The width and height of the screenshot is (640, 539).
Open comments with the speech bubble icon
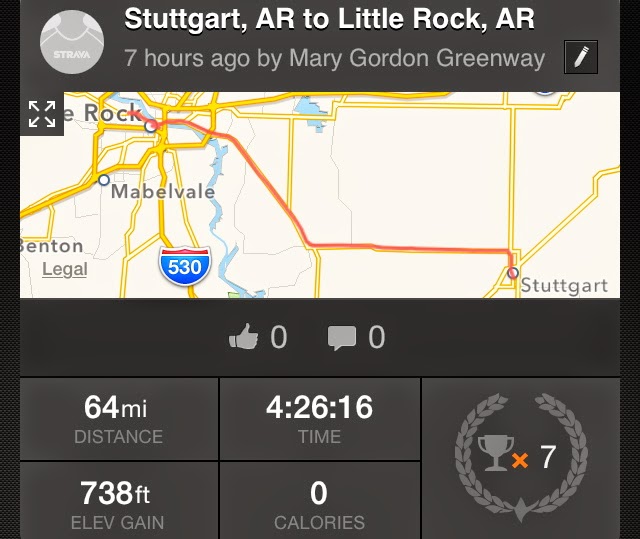click(x=342, y=338)
